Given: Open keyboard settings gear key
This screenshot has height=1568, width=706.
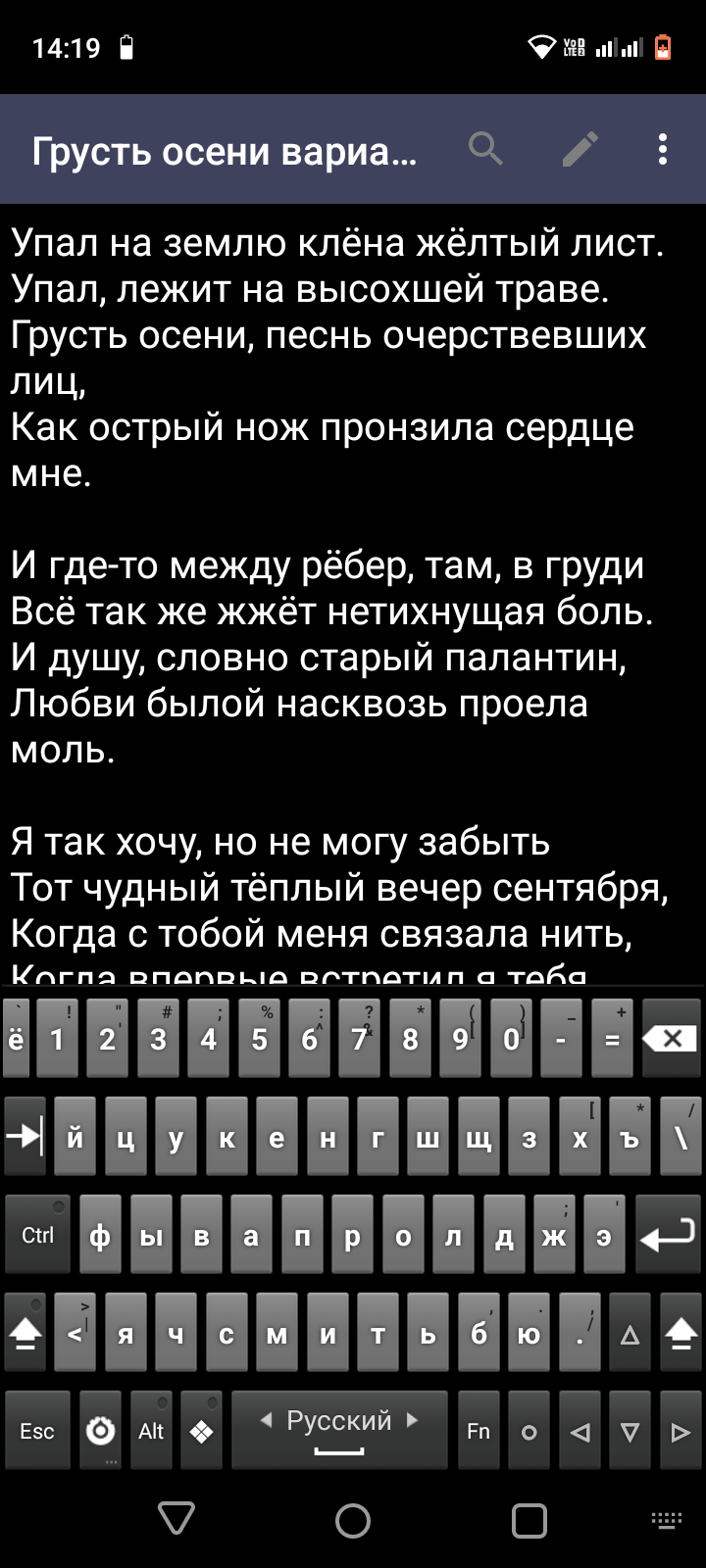Looking at the screenshot, I should 101,1431.
